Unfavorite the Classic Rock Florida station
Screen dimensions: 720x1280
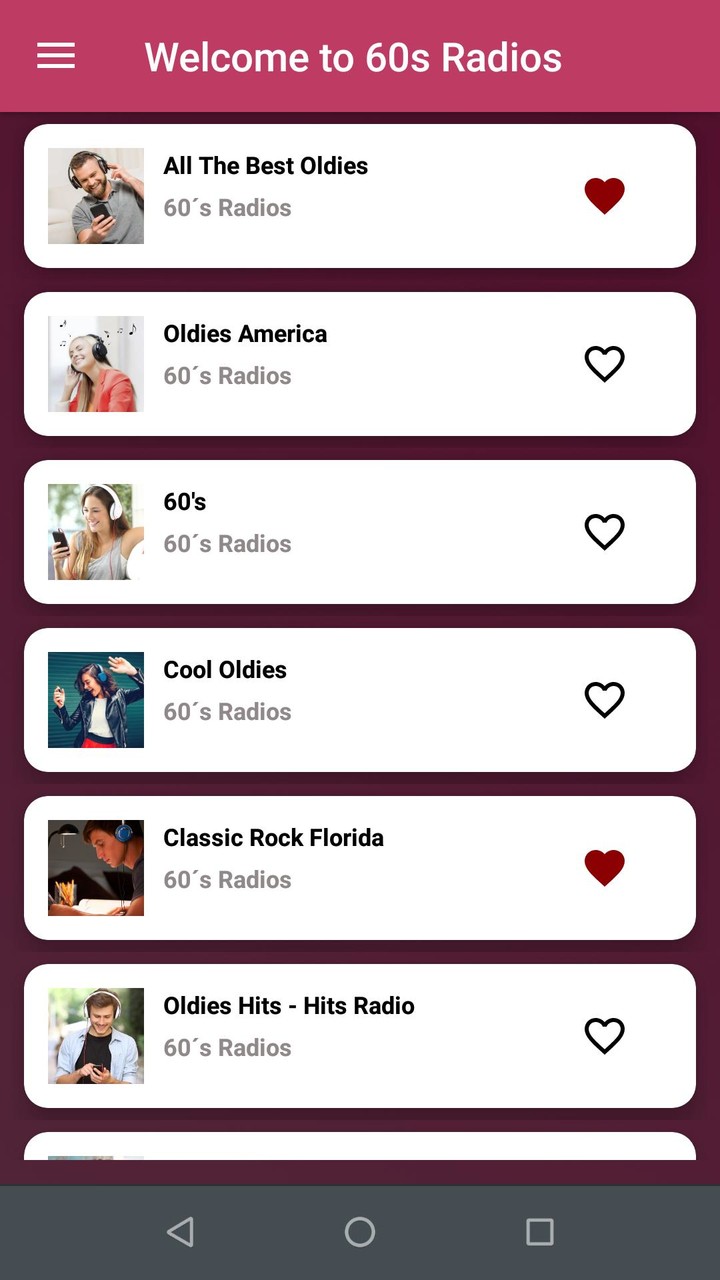pos(604,867)
